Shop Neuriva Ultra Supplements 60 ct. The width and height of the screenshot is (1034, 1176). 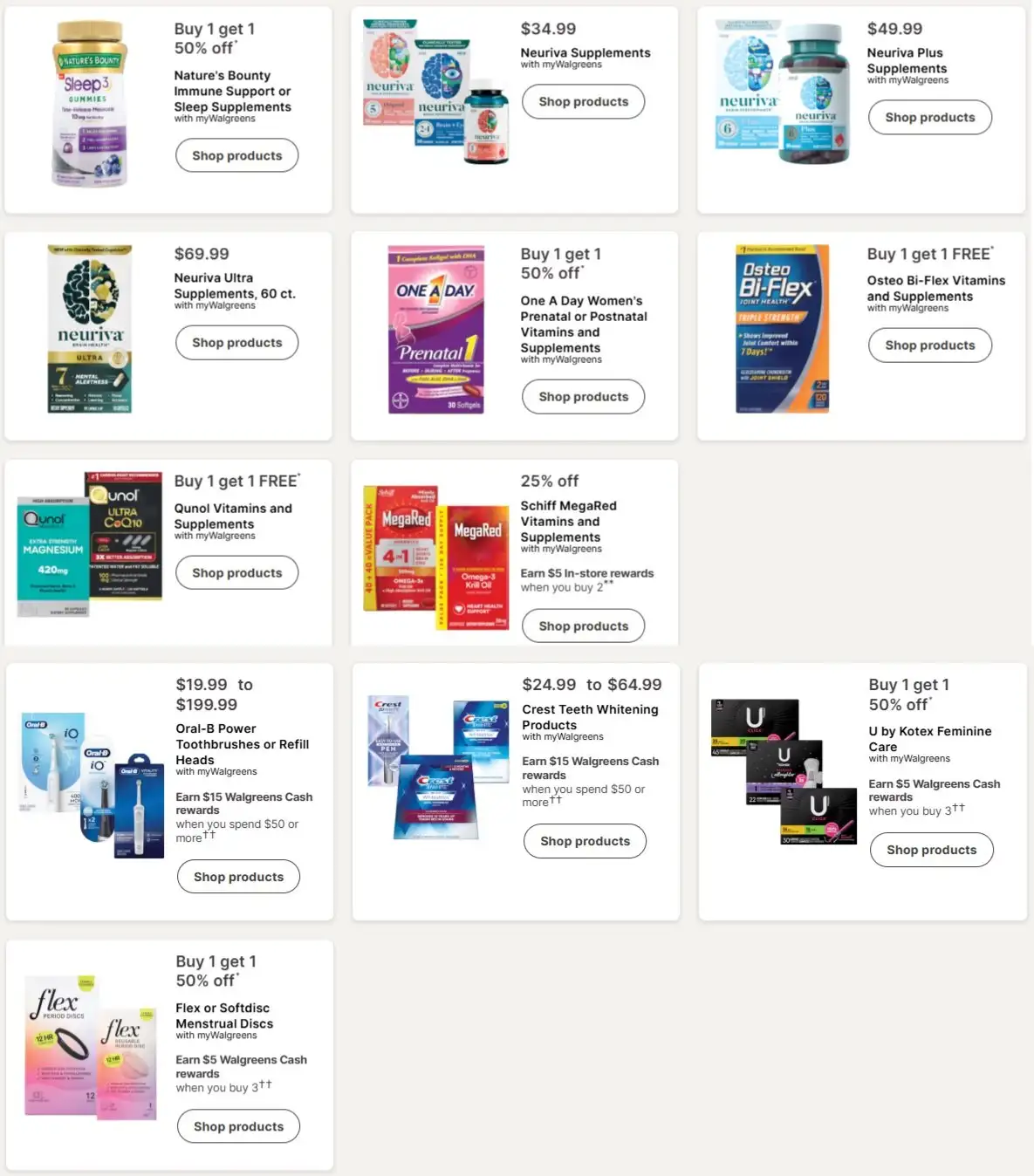tap(236, 342)
